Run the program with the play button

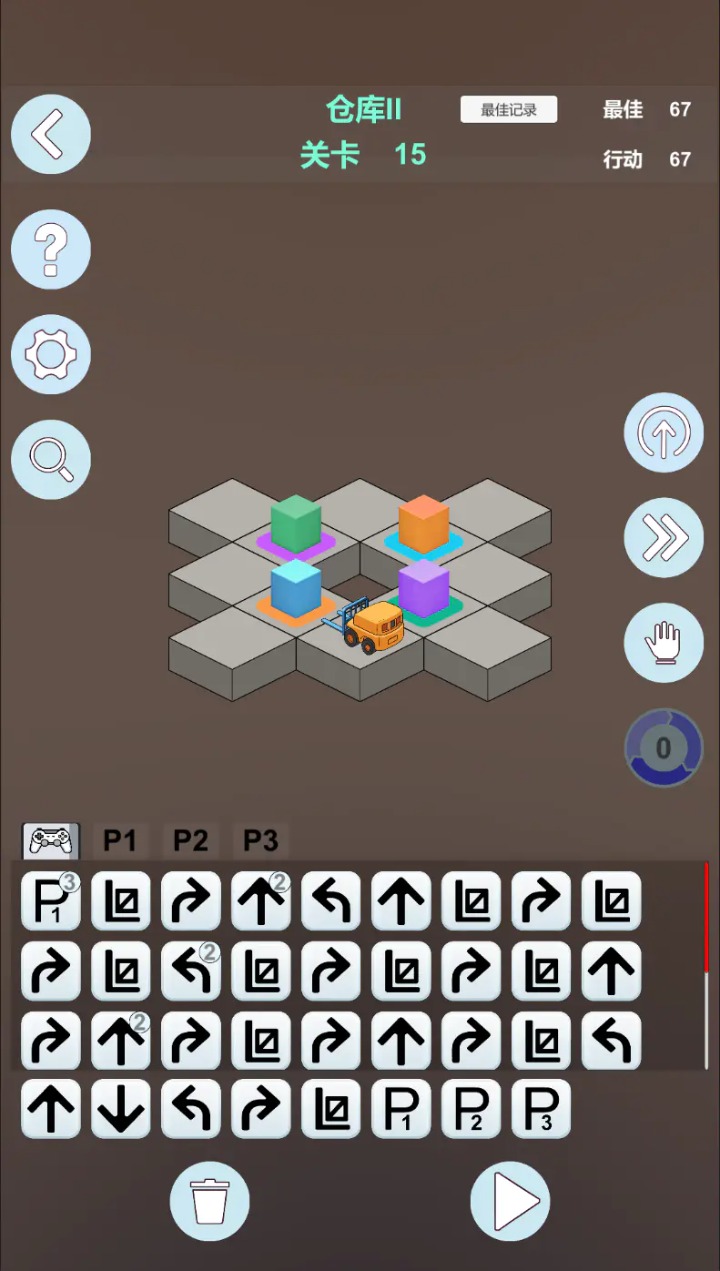(x=510, y=1201)
